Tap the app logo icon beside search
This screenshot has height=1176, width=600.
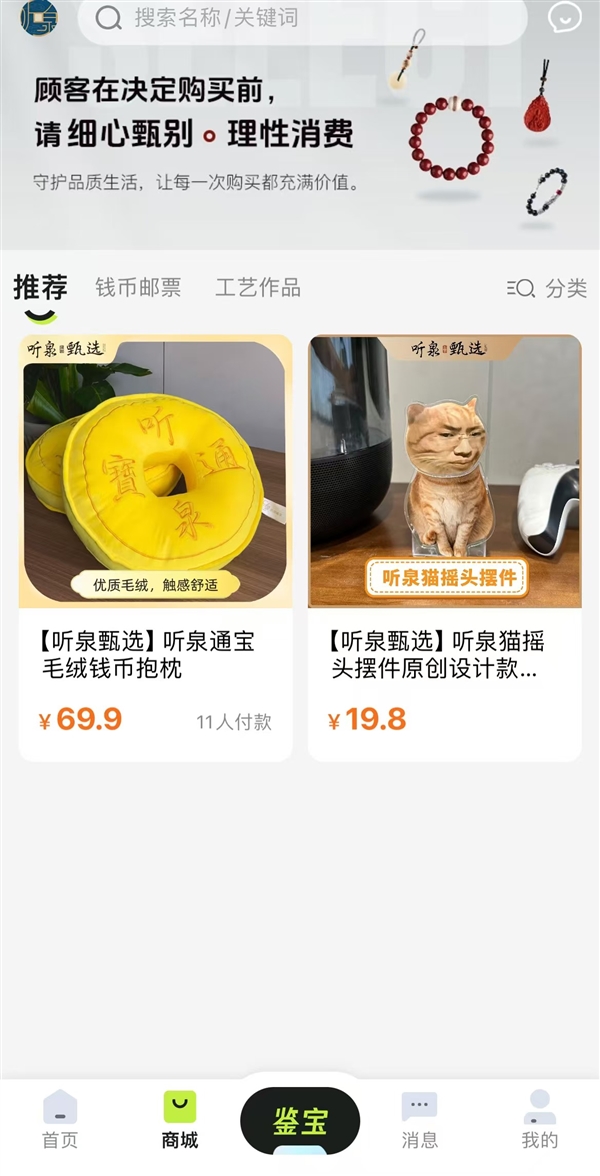click(38, 17)
